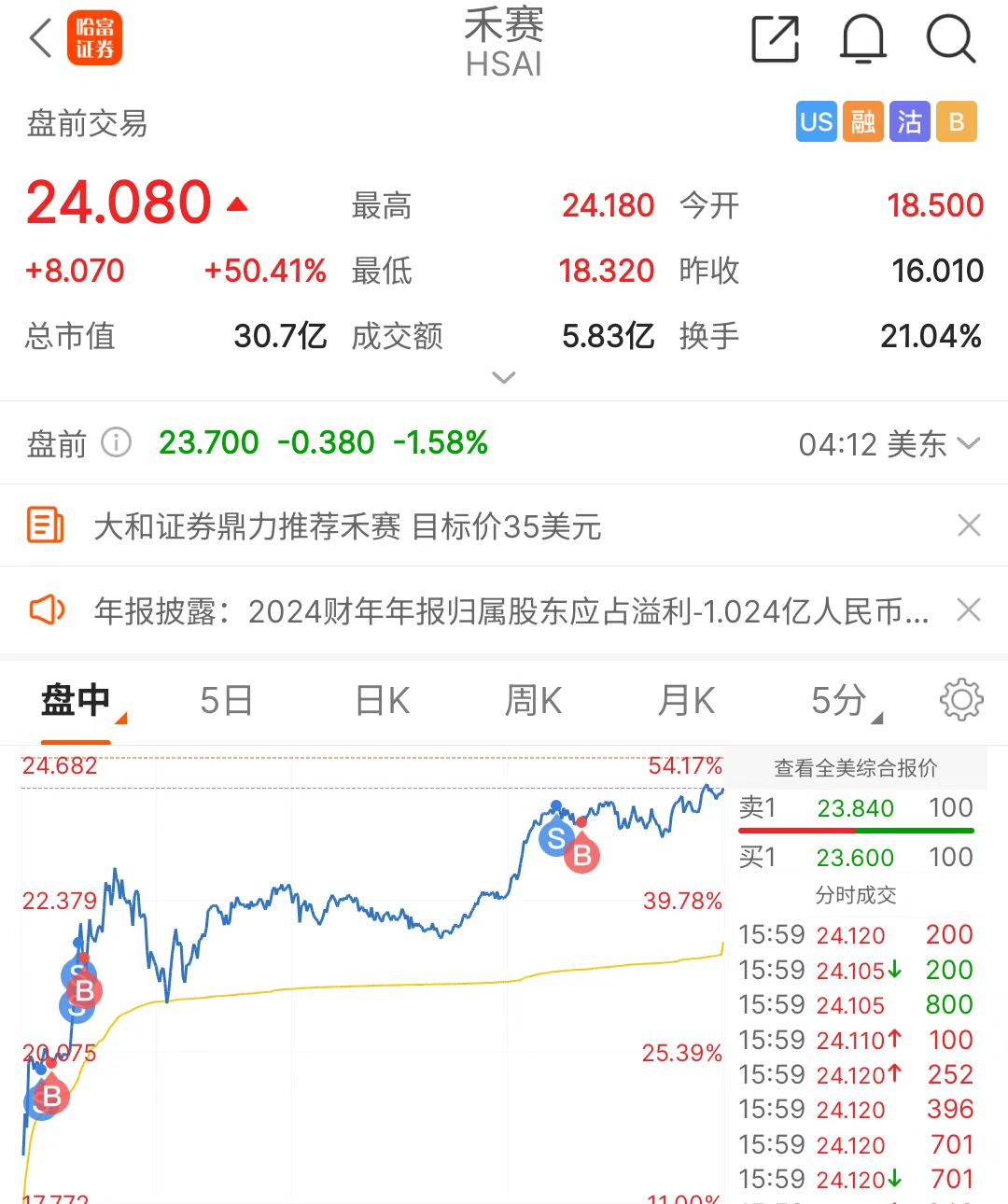Share the HSAI stock page
The width and height of the screenshot is (1008, 1204).
775,40
